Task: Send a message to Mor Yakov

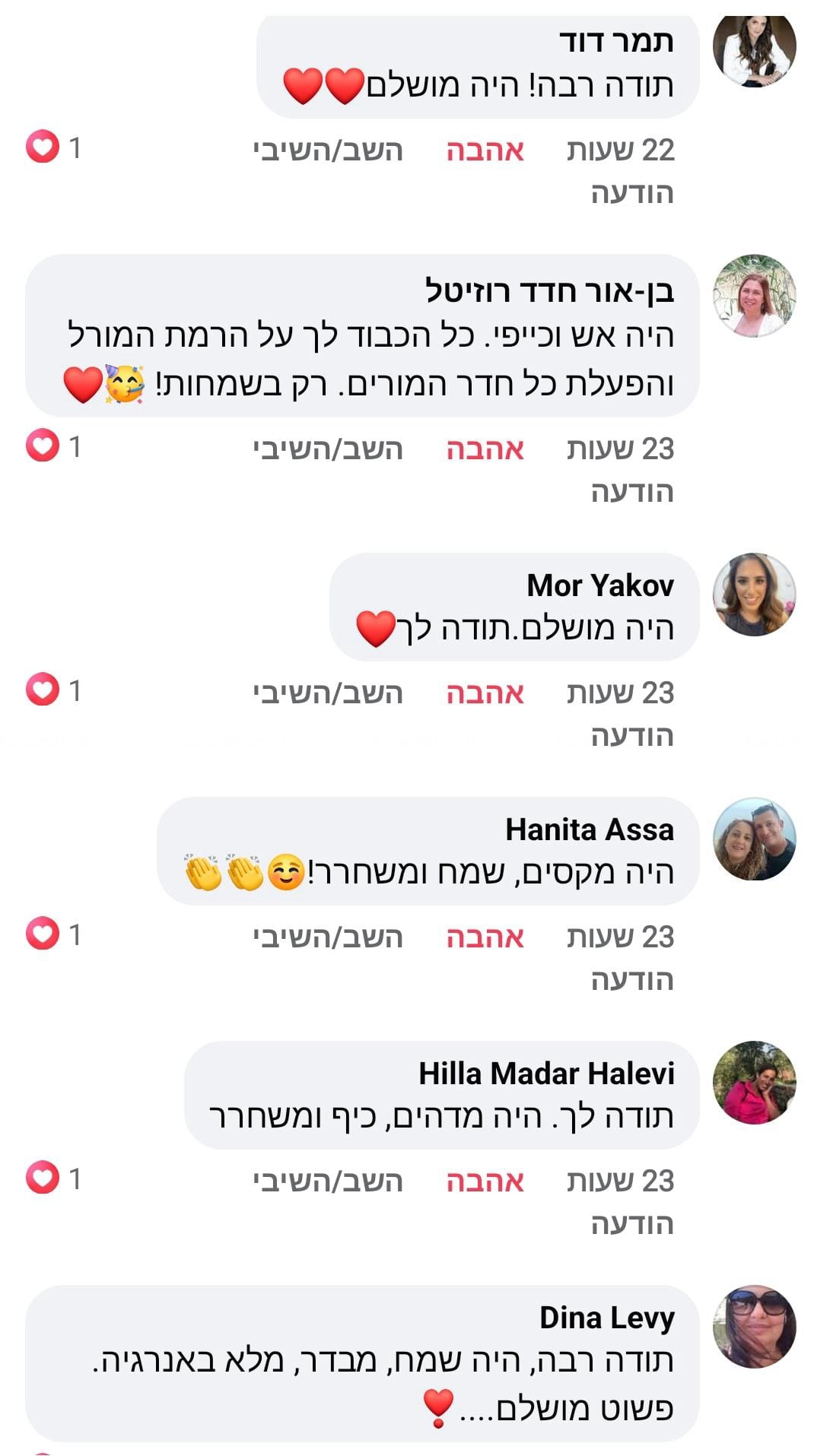Action: pyautogui.click(x=632, y=736)
